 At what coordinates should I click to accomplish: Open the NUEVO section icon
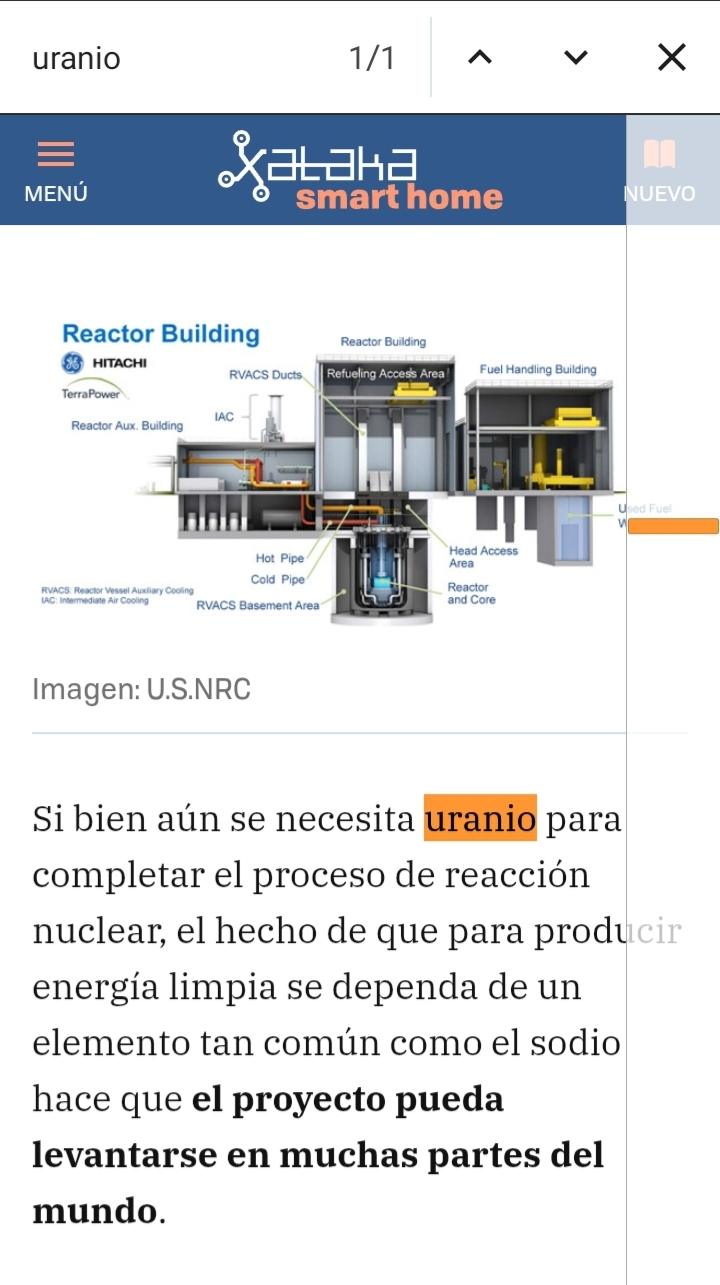pos(659,171)
